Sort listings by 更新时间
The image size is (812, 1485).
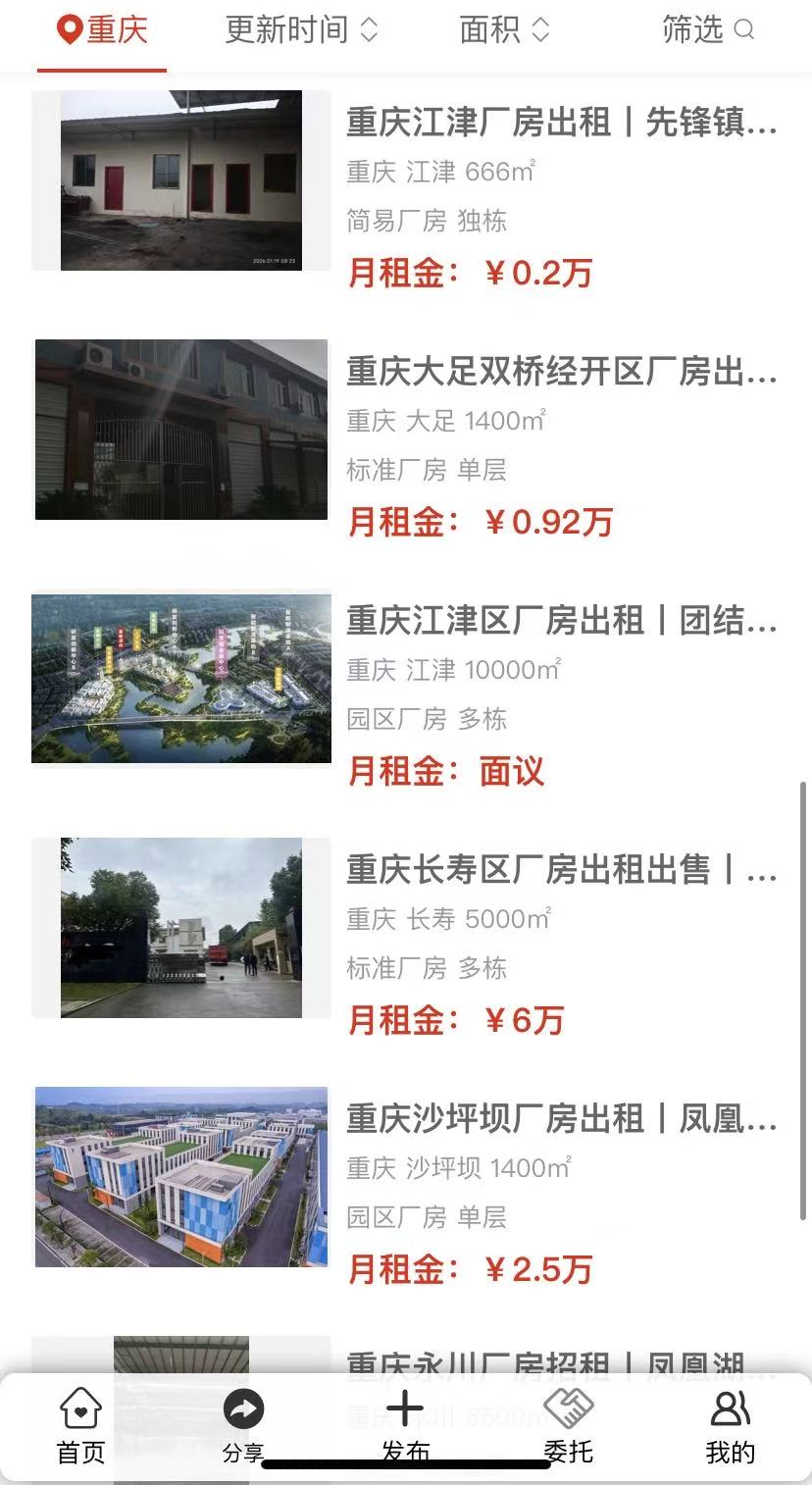click(300, 30)
